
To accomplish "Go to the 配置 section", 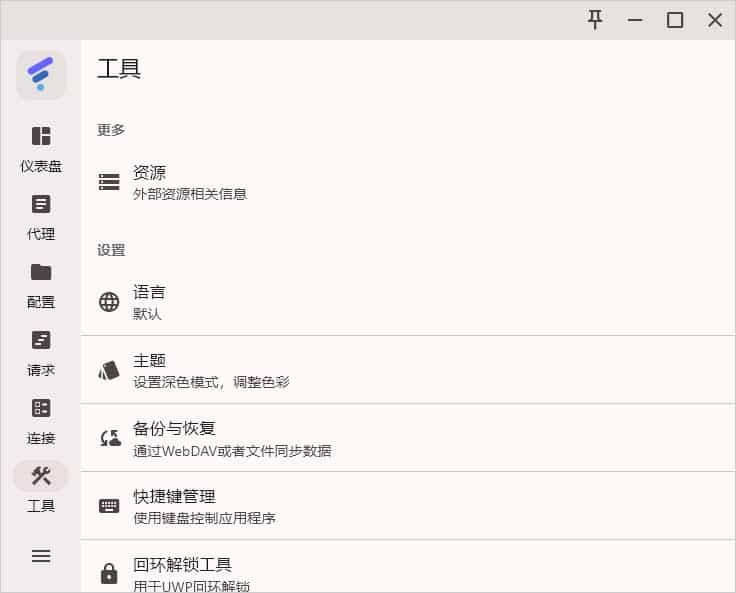I will click(41, 284).
